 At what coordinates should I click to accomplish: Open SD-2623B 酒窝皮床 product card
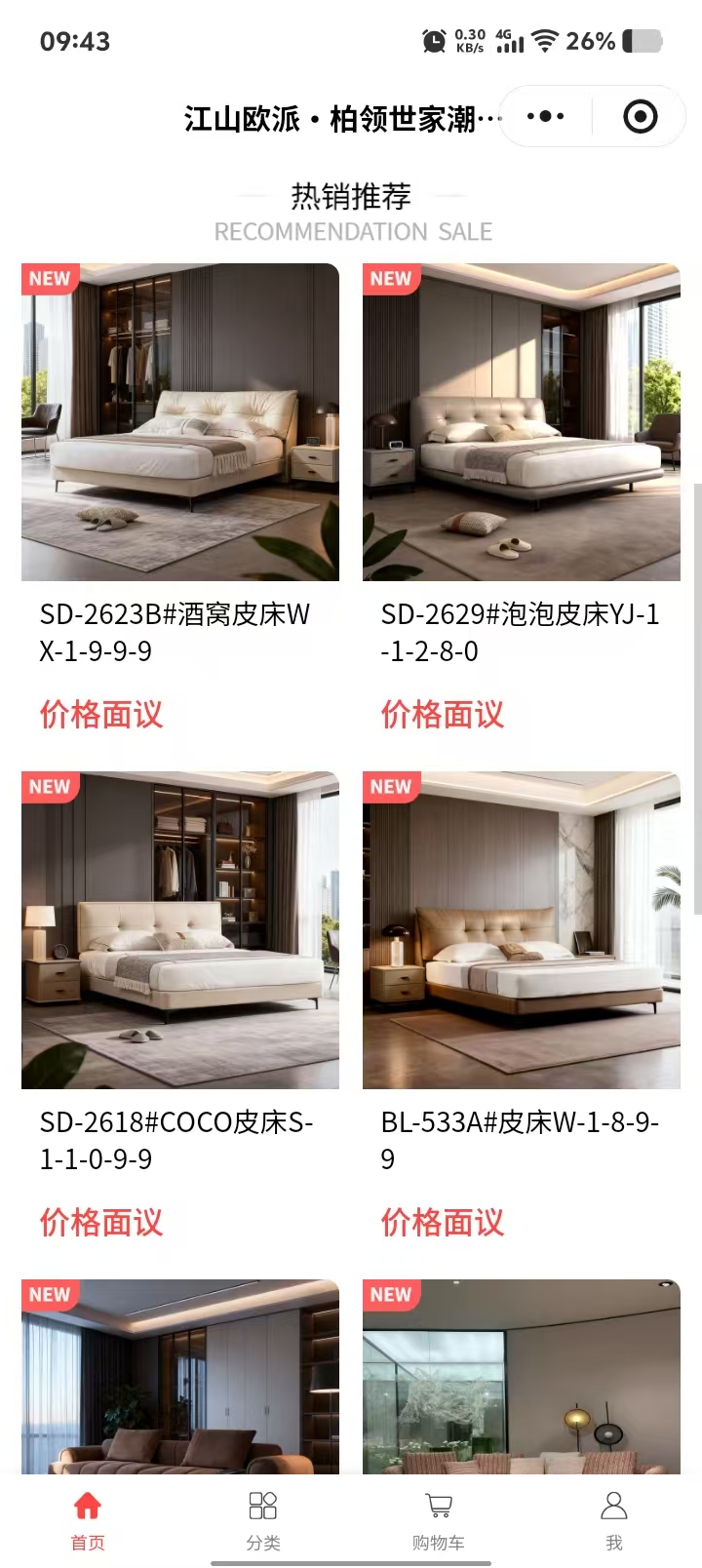pos(180,422)
